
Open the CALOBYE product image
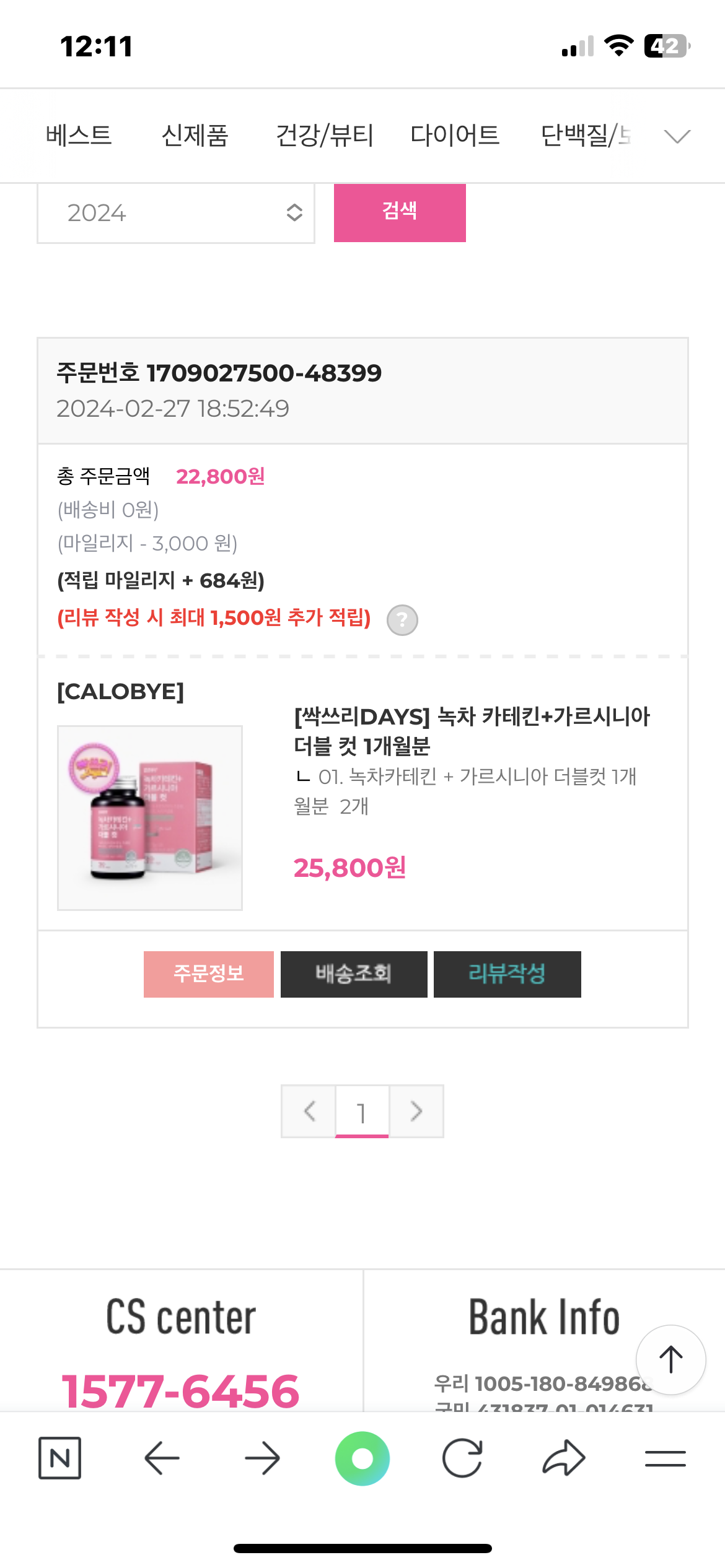pos(150,818)
